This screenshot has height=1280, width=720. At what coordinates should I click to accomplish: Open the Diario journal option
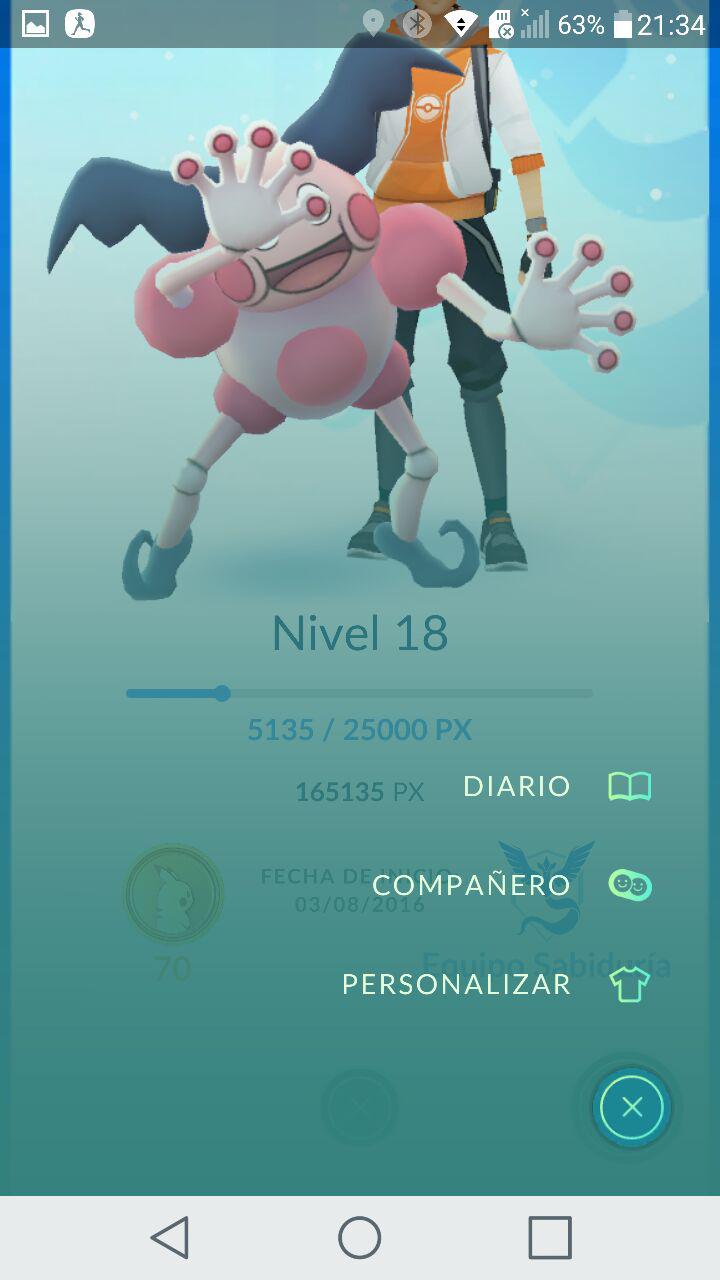tap(557, 786)
